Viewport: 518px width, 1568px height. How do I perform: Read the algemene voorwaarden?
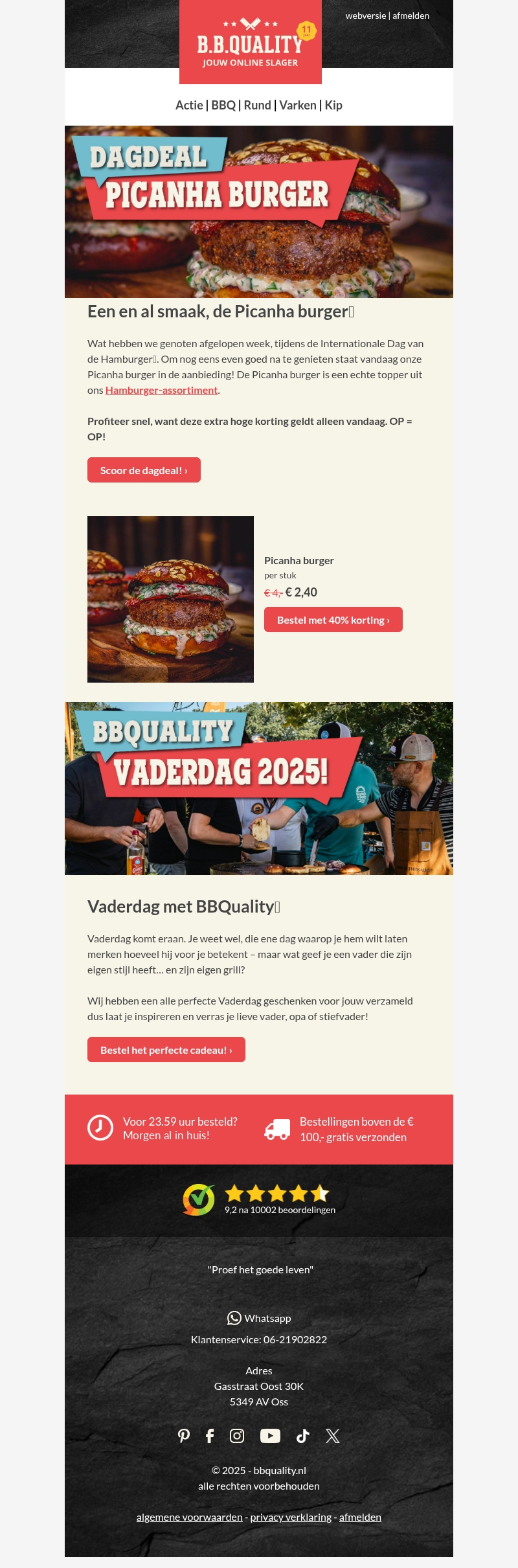pos(189,1517)
